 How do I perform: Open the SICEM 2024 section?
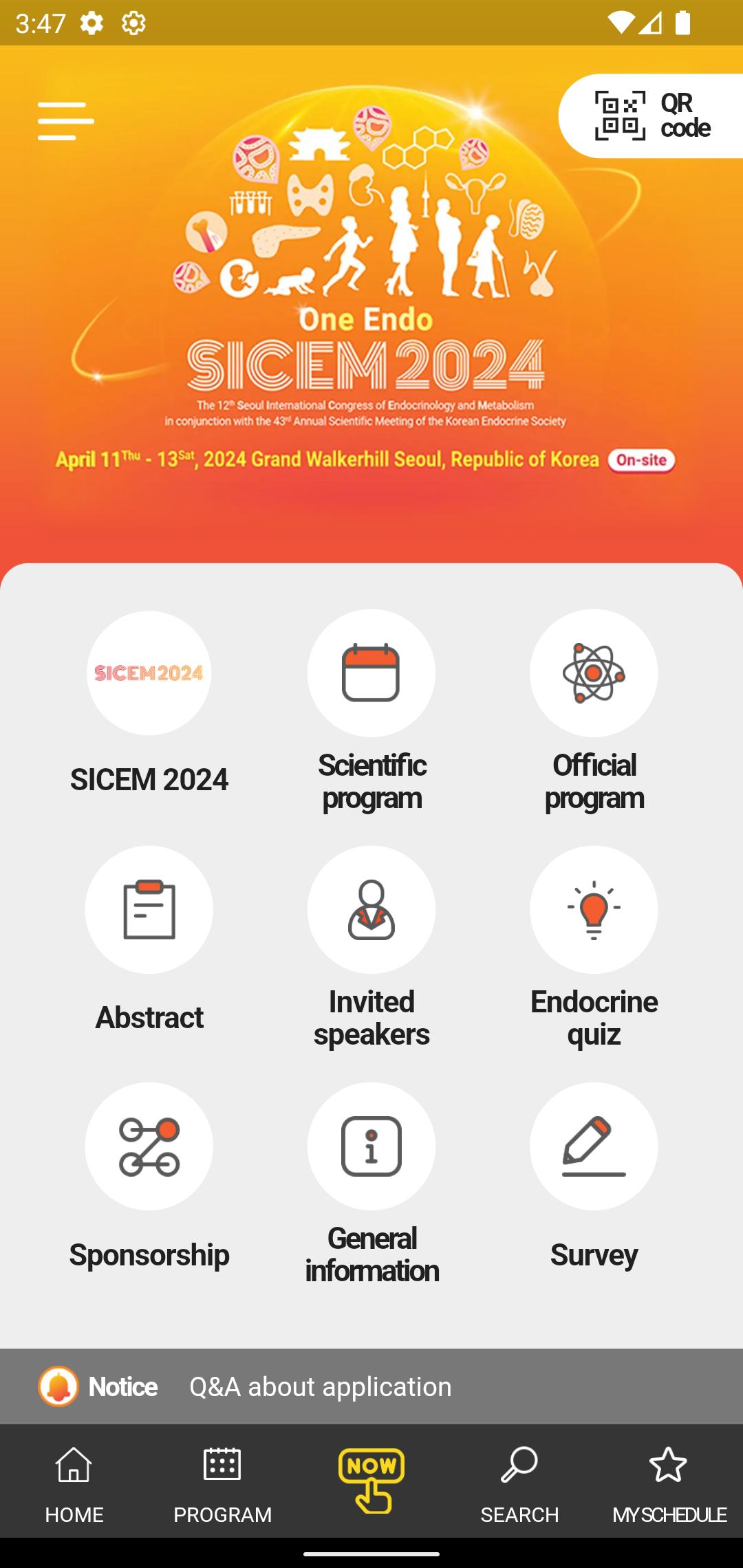click(x=149, y=703)
